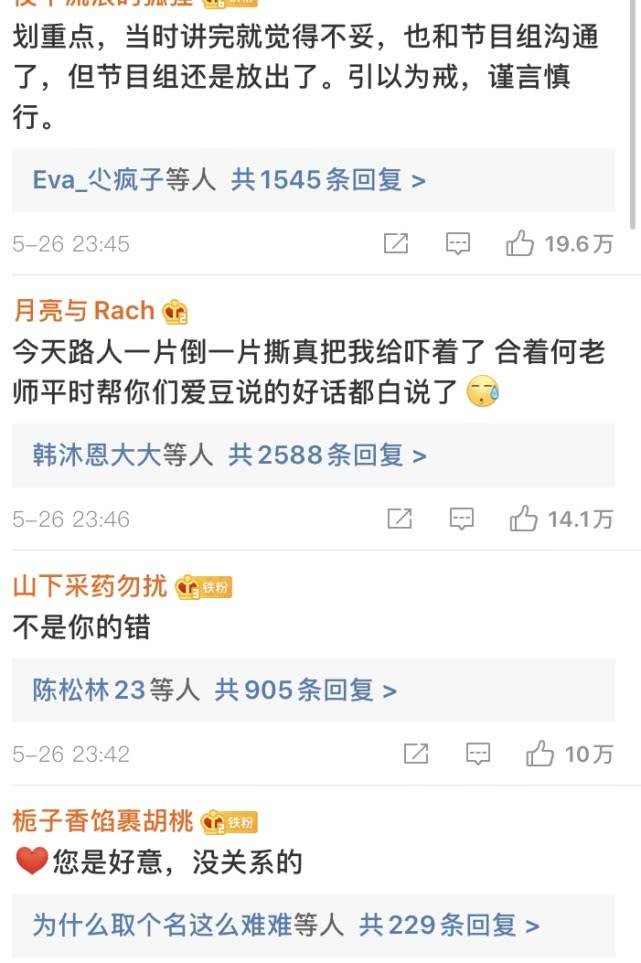Like the comment from 山下采药勿扰
641x963 pixels.
[540, 753]
